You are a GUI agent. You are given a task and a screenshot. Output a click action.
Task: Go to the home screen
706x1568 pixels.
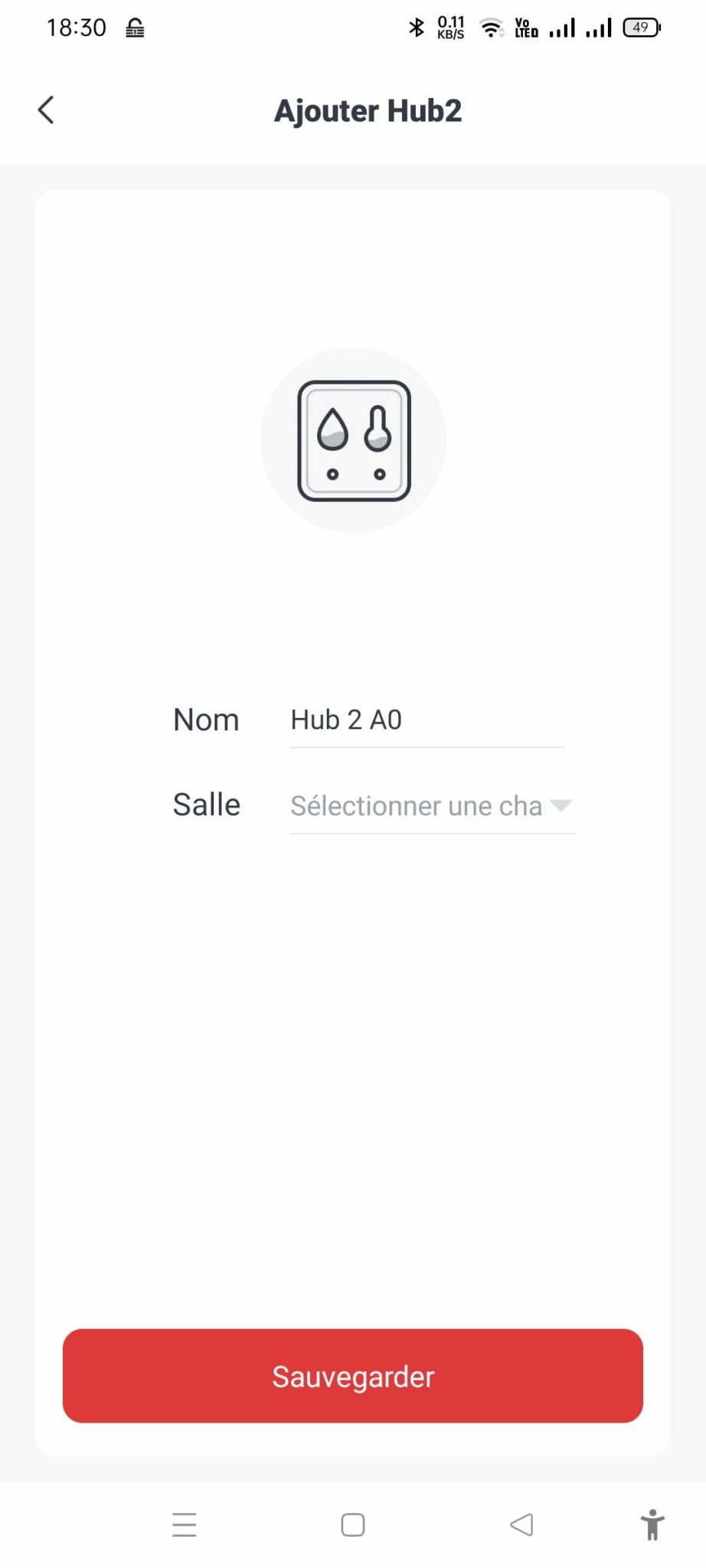[353, 1524]
